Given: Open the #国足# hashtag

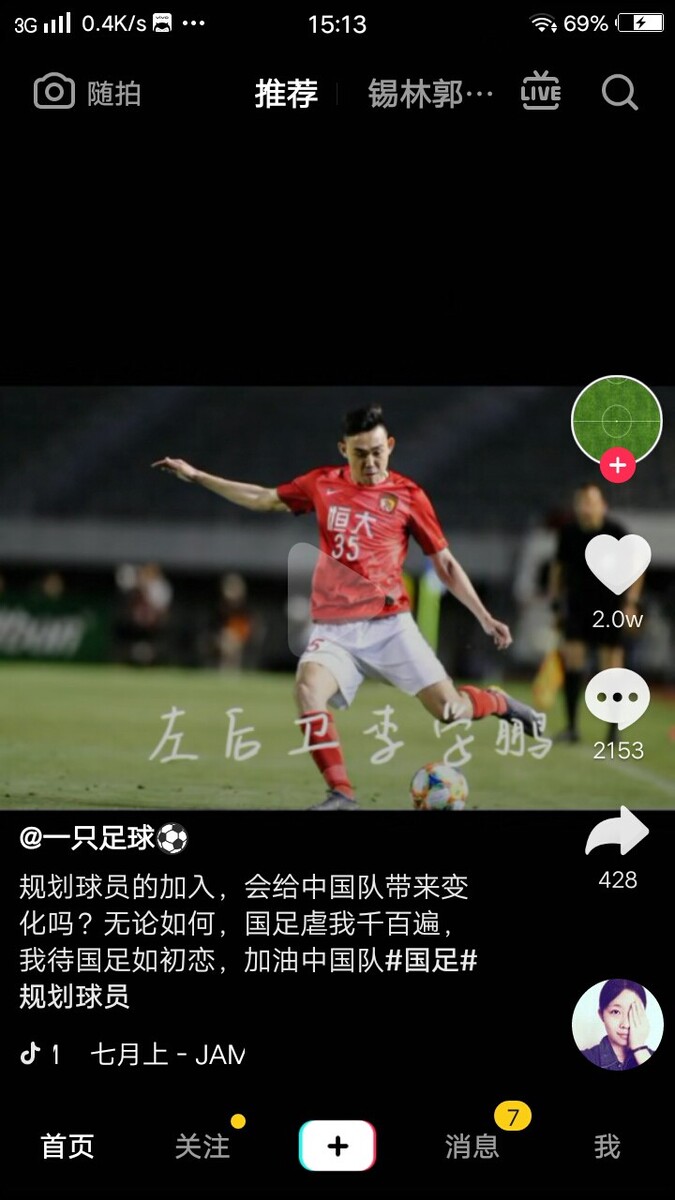Looking at the screenshot, I should point(431,961).
